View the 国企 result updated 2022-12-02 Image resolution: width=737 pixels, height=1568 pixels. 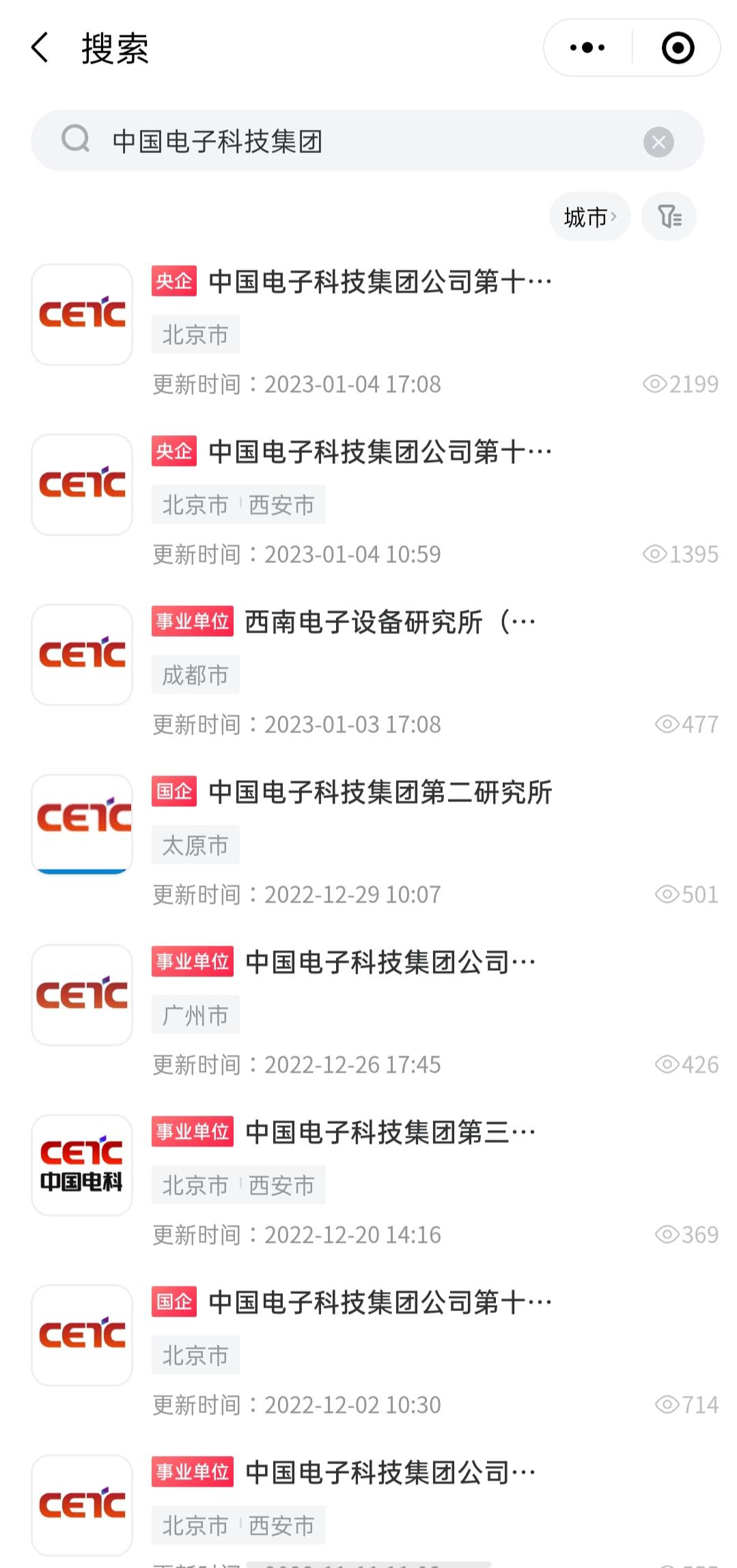coord(374,1352)
